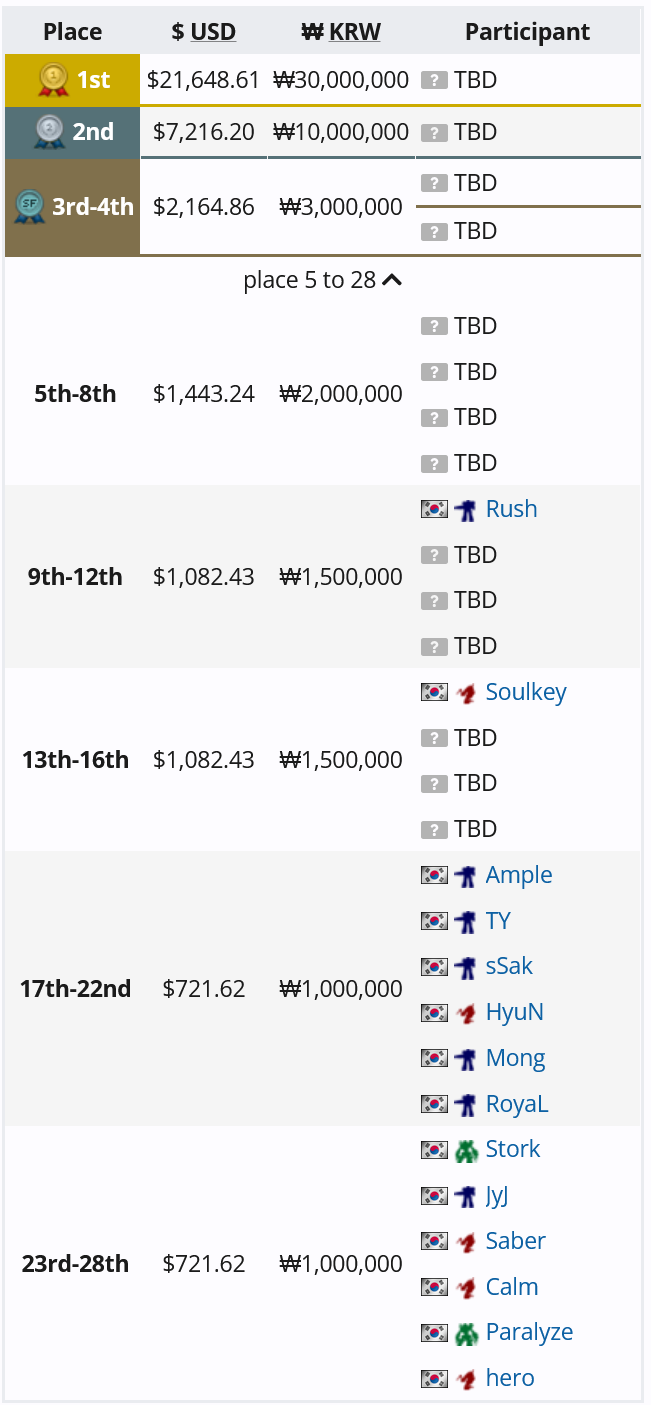Open Saber's player page
This screenshot has height=1405, width=651.
[516, 1241]
